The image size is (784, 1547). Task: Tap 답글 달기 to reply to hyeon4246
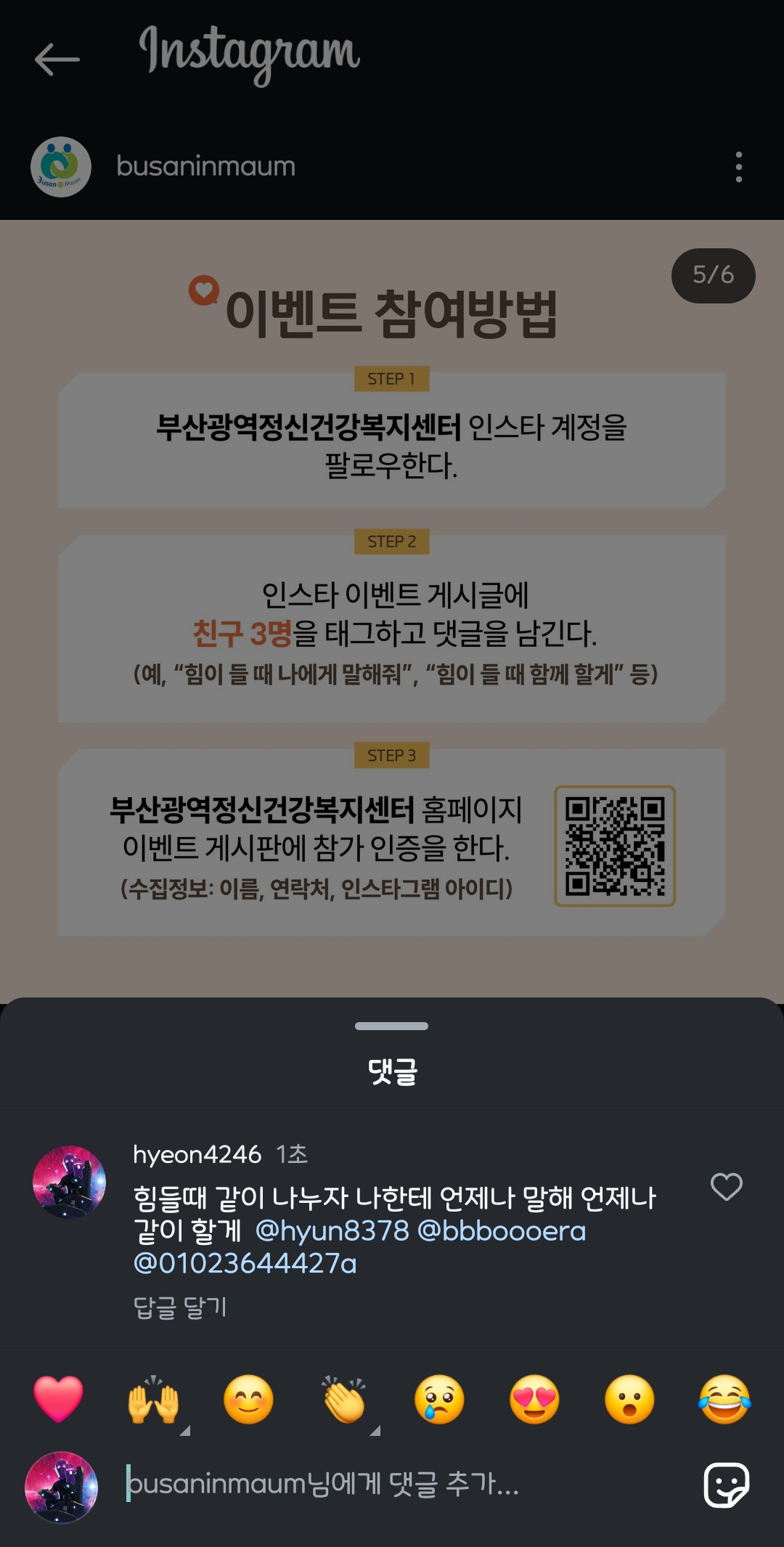(x=180, y=1307)
